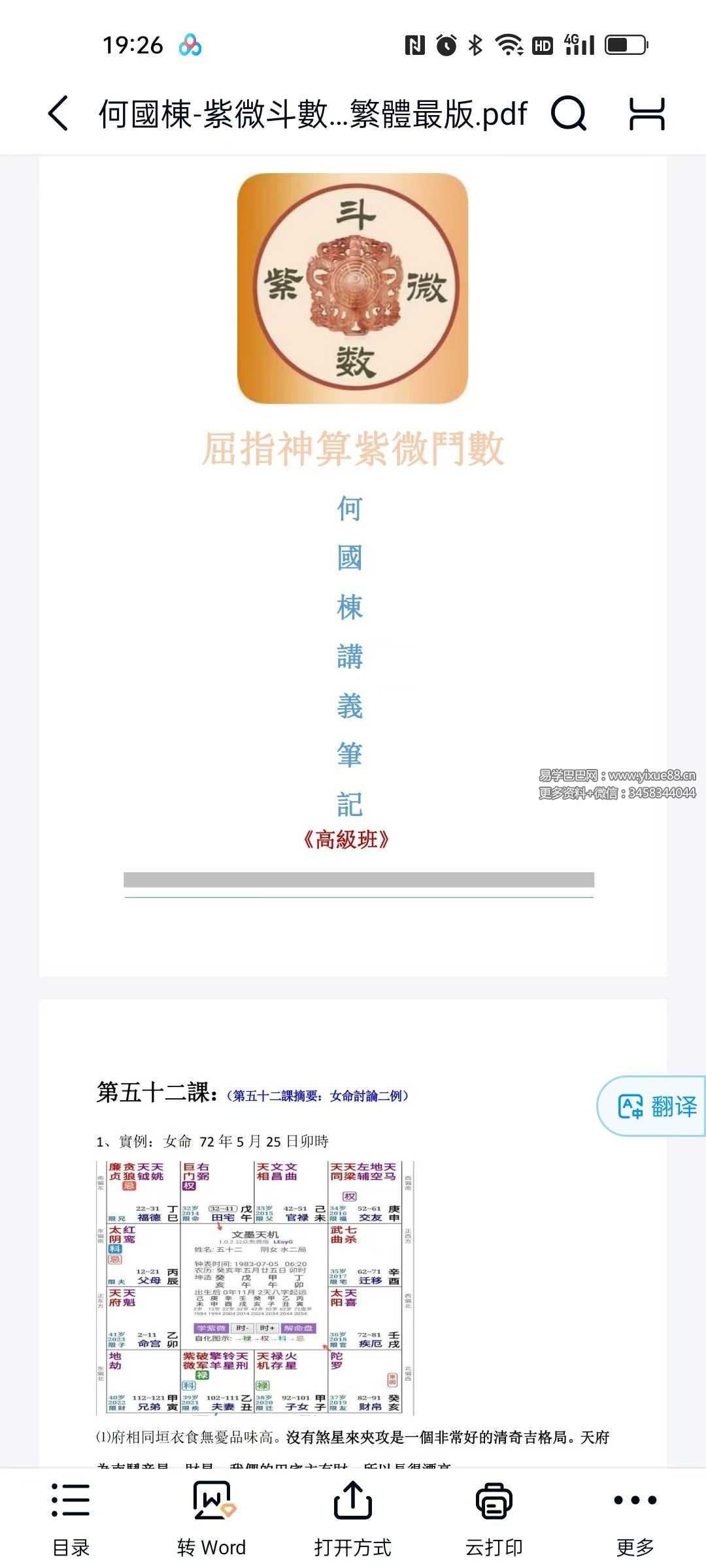Tap the icon right of search
Image resolution: width=706 pixels, height=1568 pixels.
click(x=647, y=113)
